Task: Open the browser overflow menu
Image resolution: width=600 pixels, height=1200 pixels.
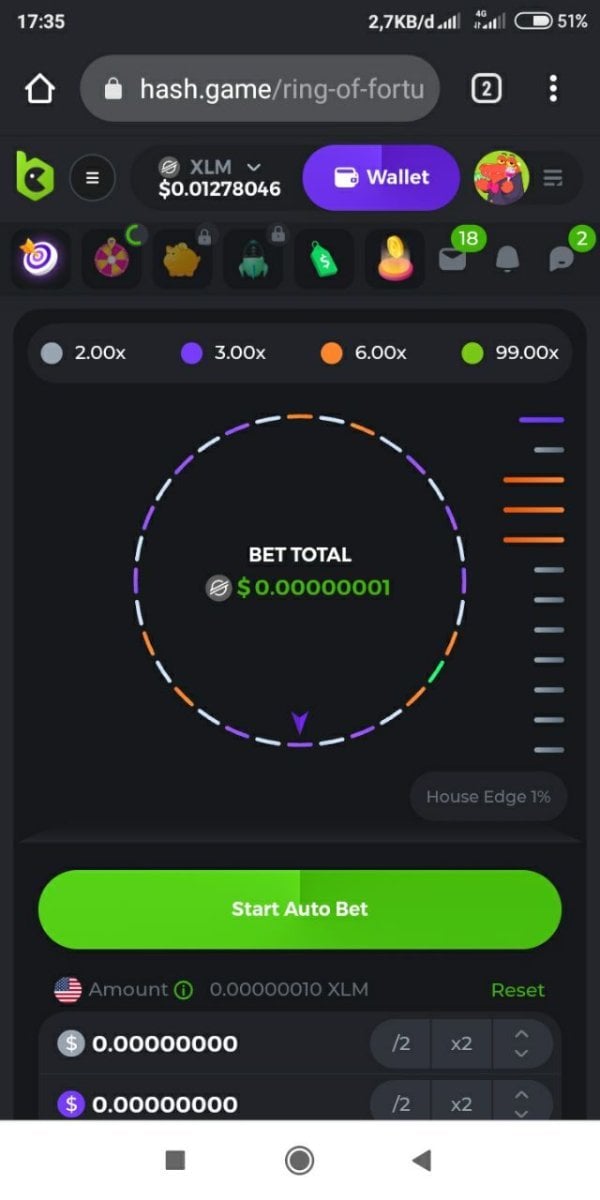Action: (553, 89)
